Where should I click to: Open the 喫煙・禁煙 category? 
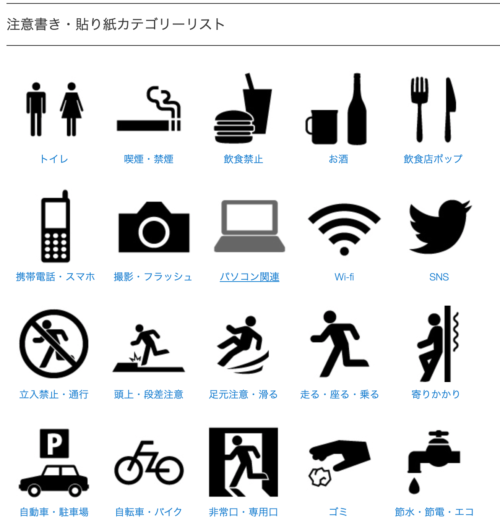(x=148, y=159)
